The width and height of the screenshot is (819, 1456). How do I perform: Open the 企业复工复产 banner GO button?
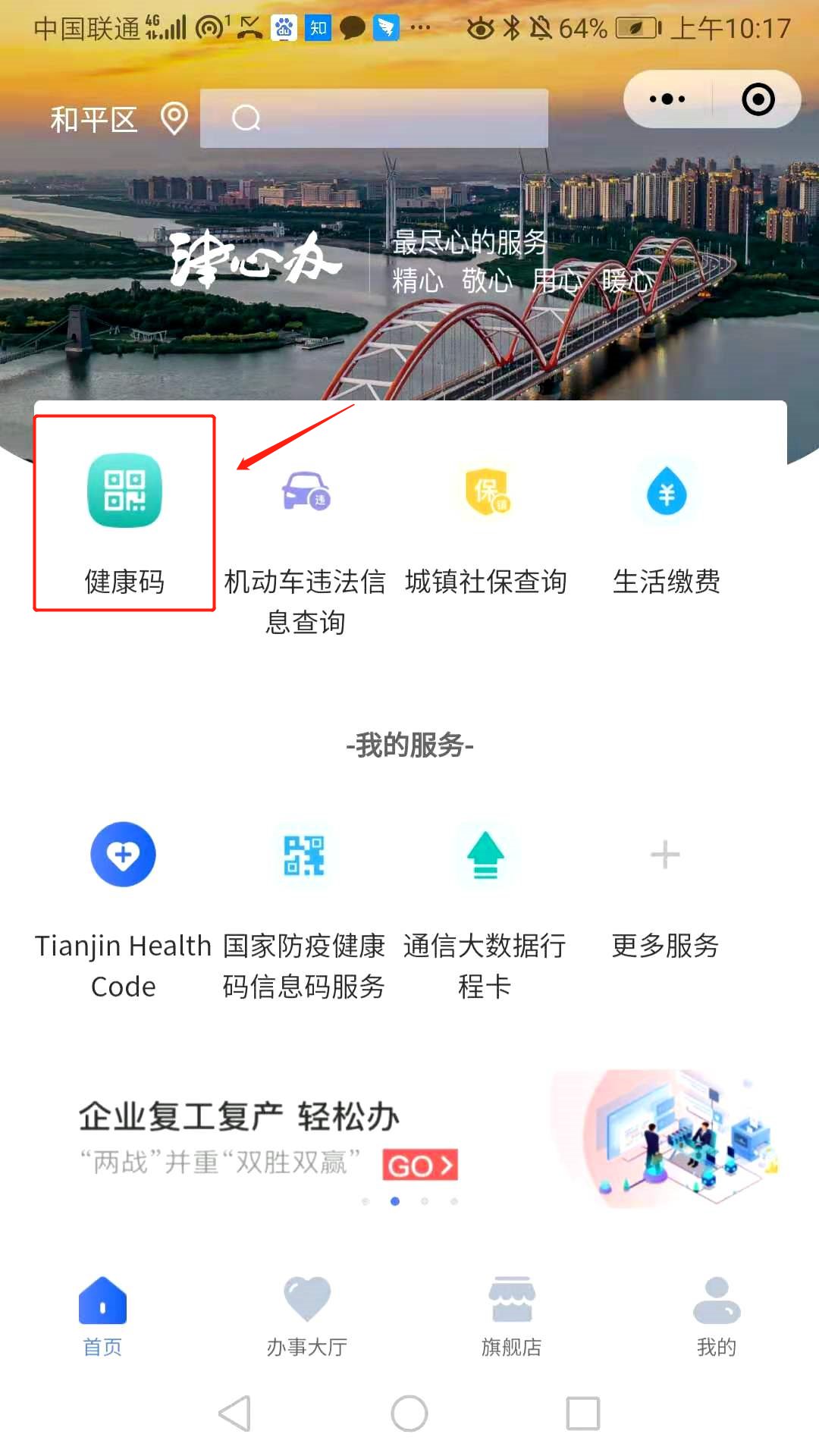click(420, 1165)
